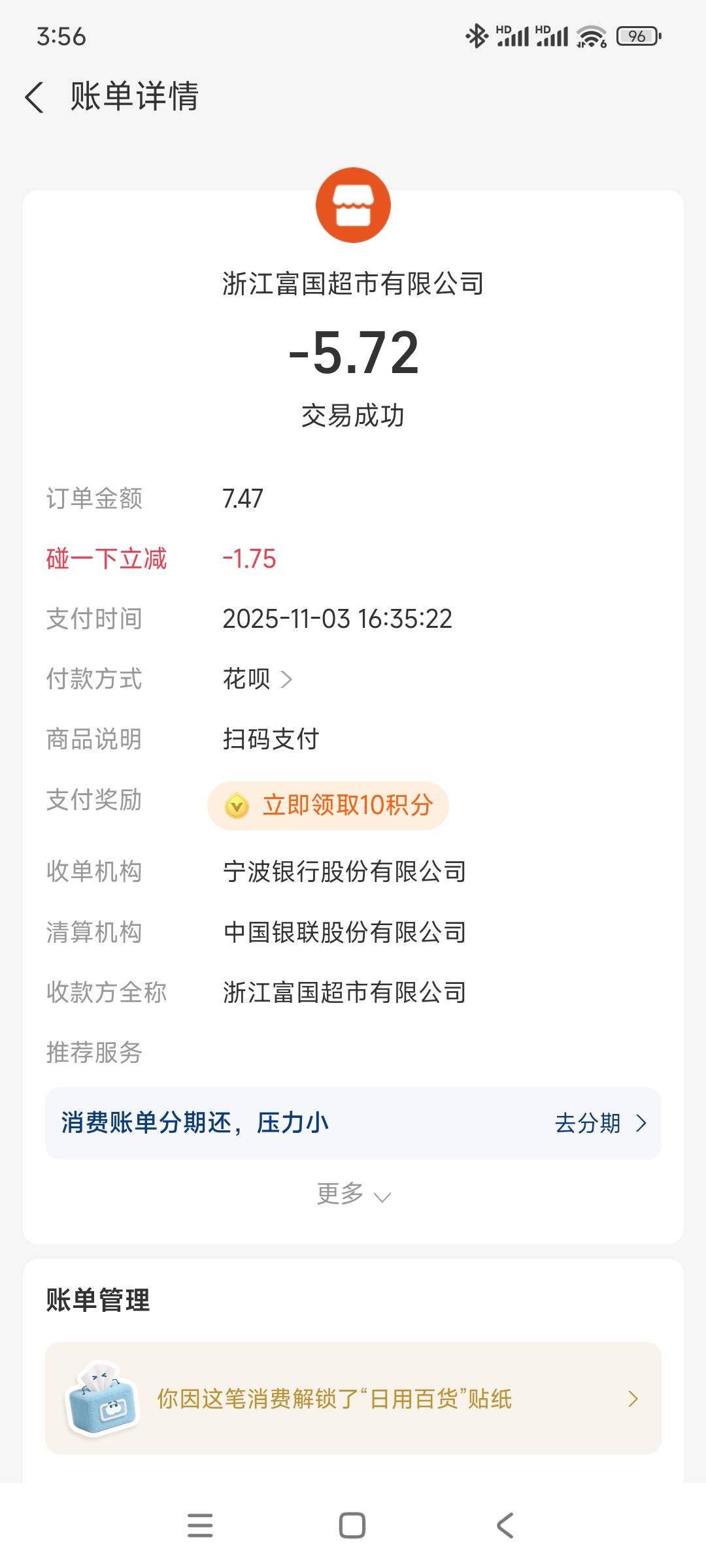
Task: Open the 花呗 payment method details
Action: pyautogui.click(x=258, y=679)
